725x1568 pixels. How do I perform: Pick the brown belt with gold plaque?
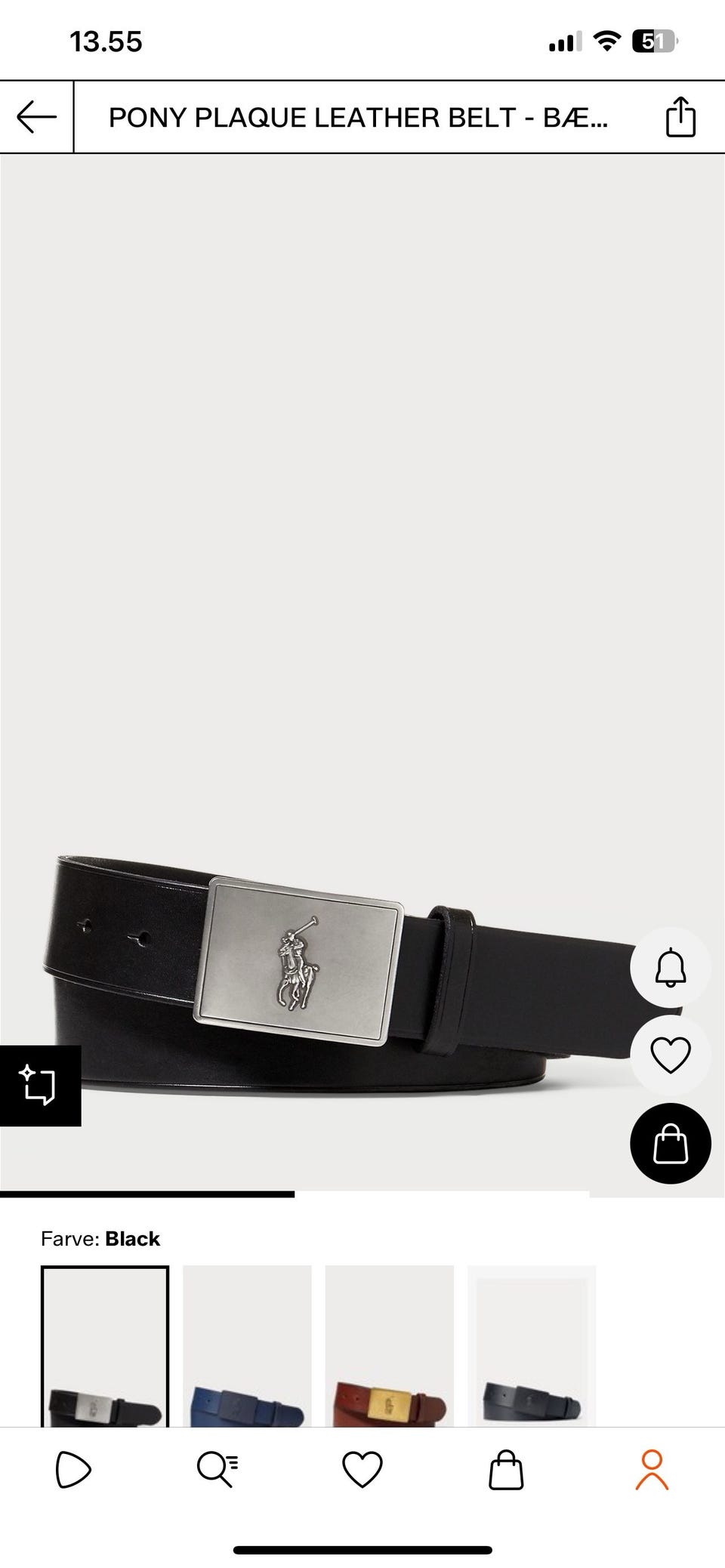point(389,1346)
